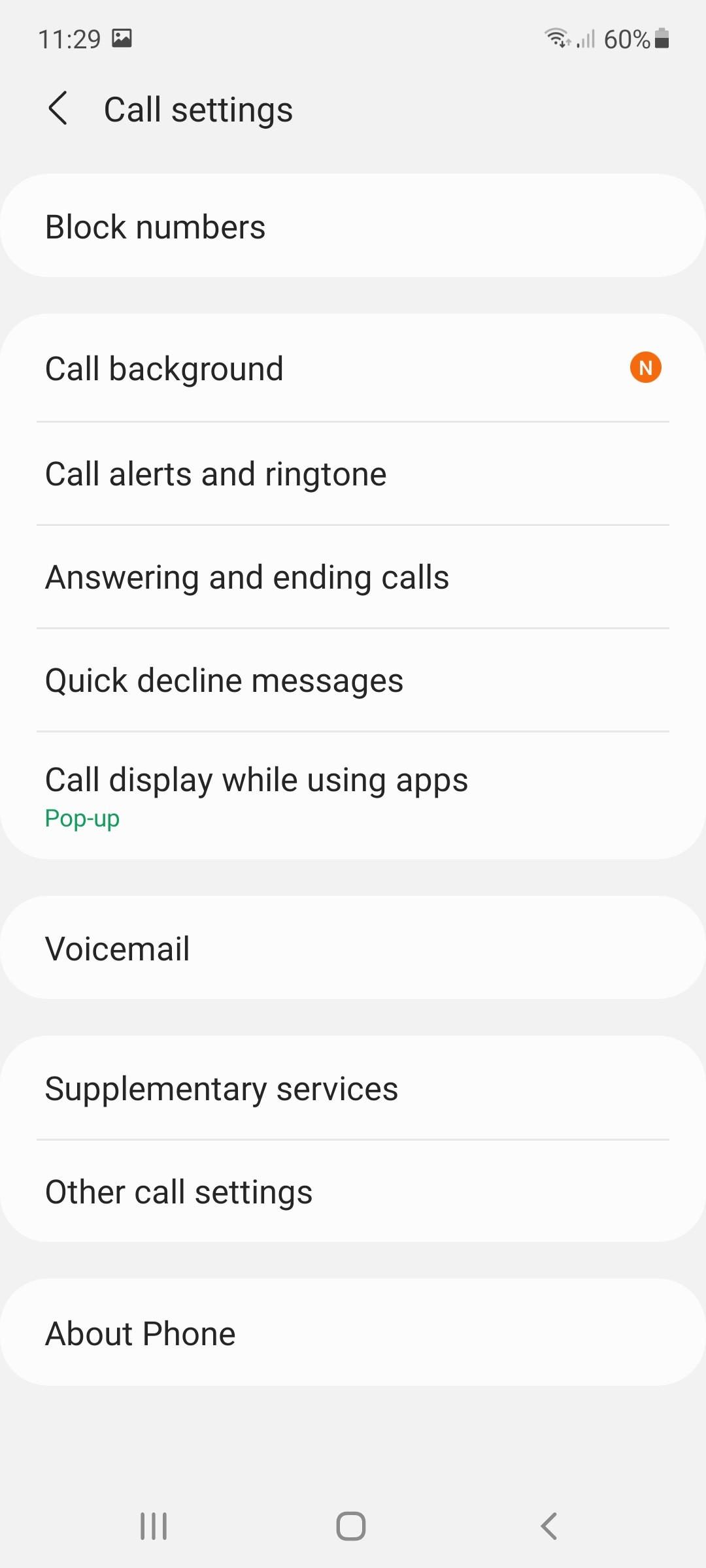Screen dimensions: 706x1568
Task: Open Supplementary services
Action: pos(353,1088)
